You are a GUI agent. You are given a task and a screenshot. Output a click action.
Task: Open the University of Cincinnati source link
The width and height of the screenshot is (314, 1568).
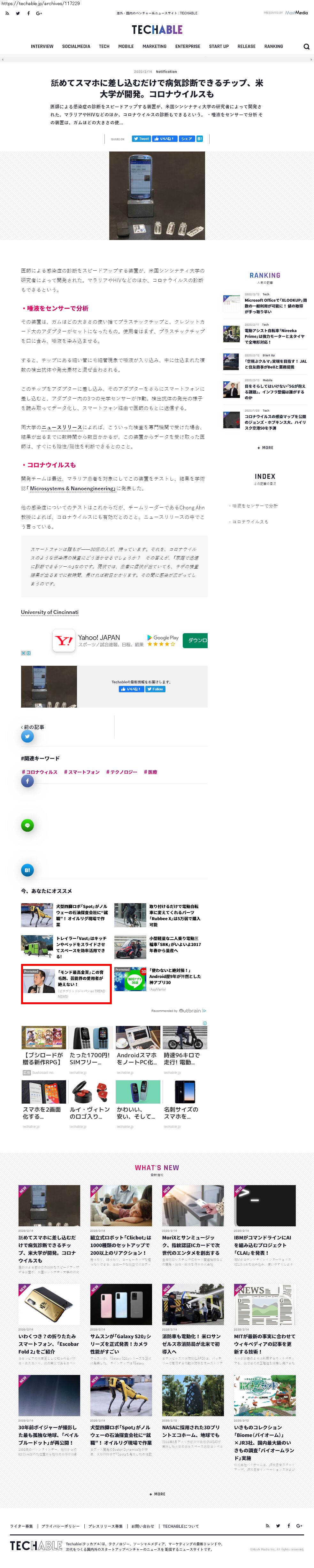(x=50, y=612)
